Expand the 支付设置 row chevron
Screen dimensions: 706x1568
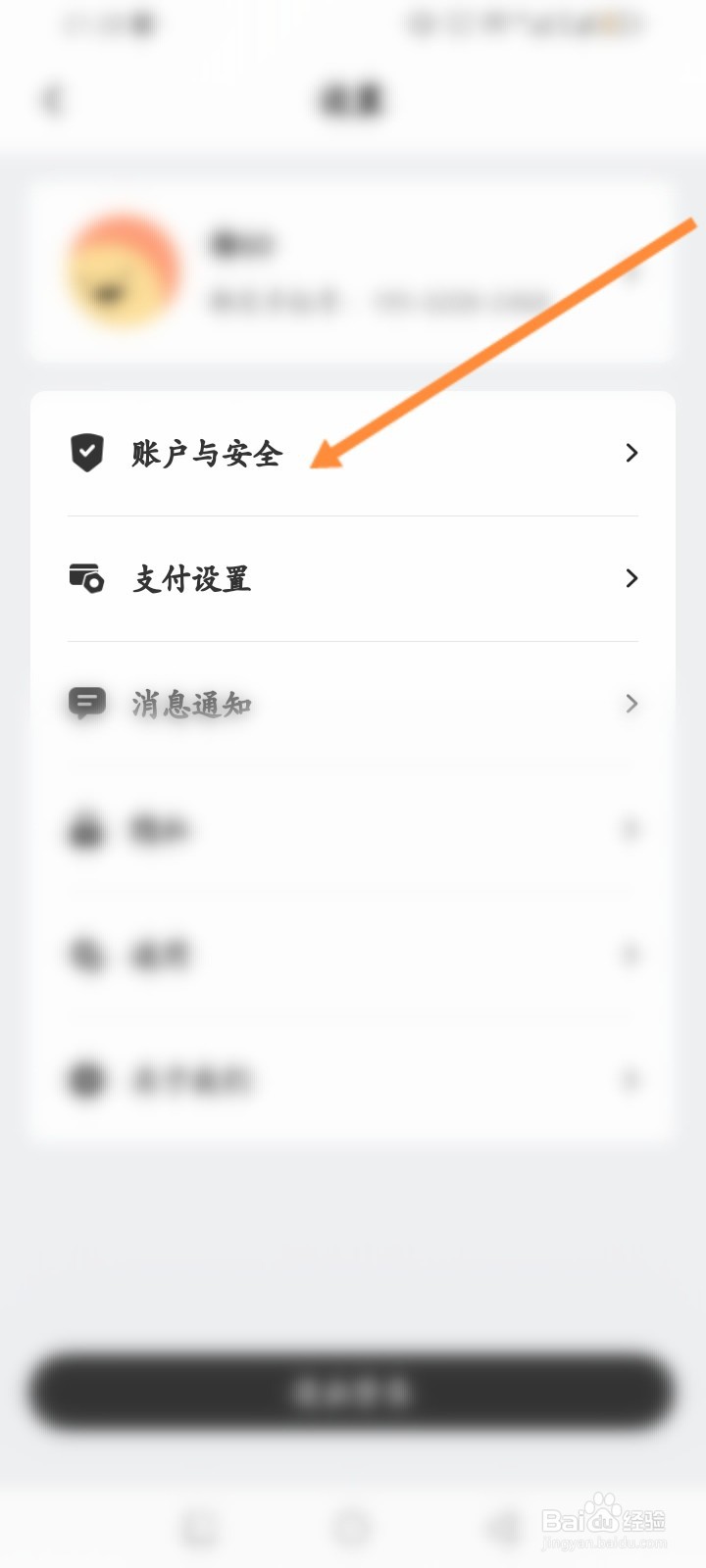[x=631, y=578]
